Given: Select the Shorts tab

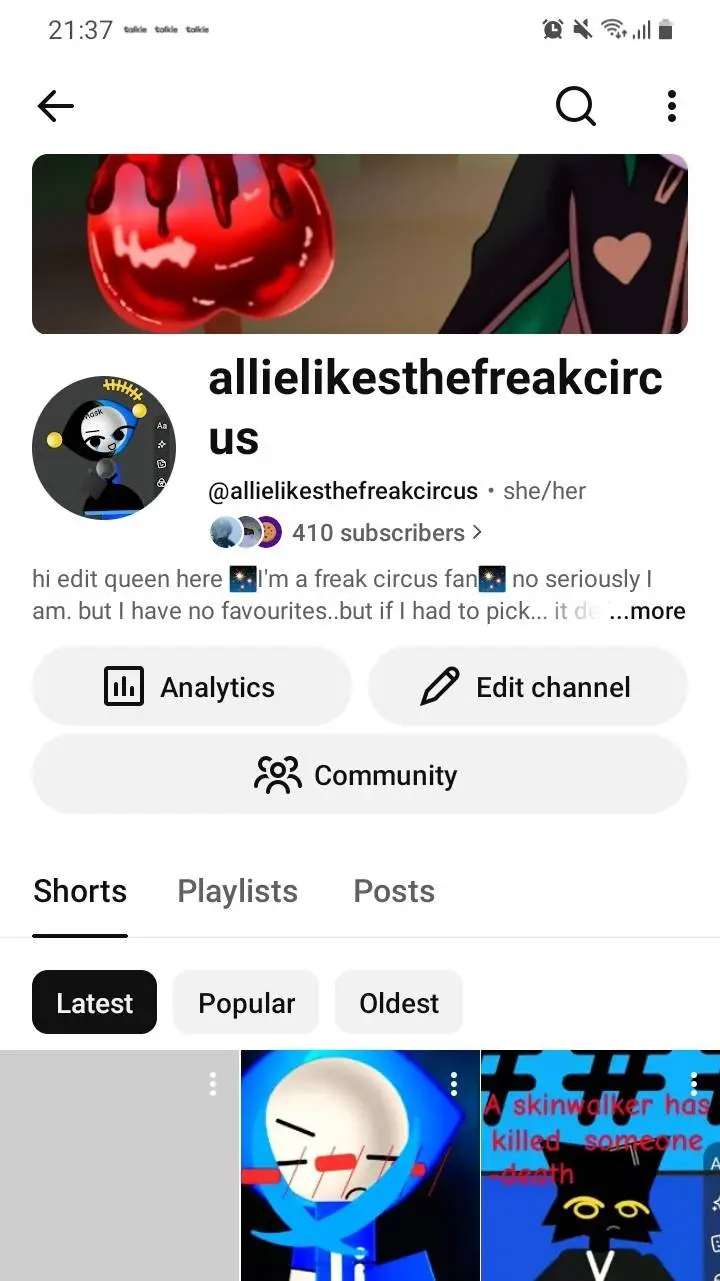Looking at the screenshot, I should point(80,891).
